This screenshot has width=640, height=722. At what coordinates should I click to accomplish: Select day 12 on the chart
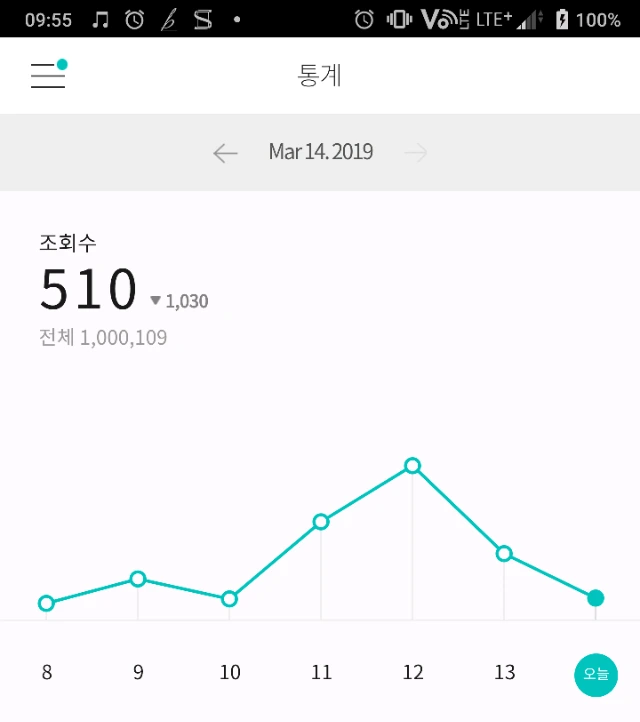[413, 672]
